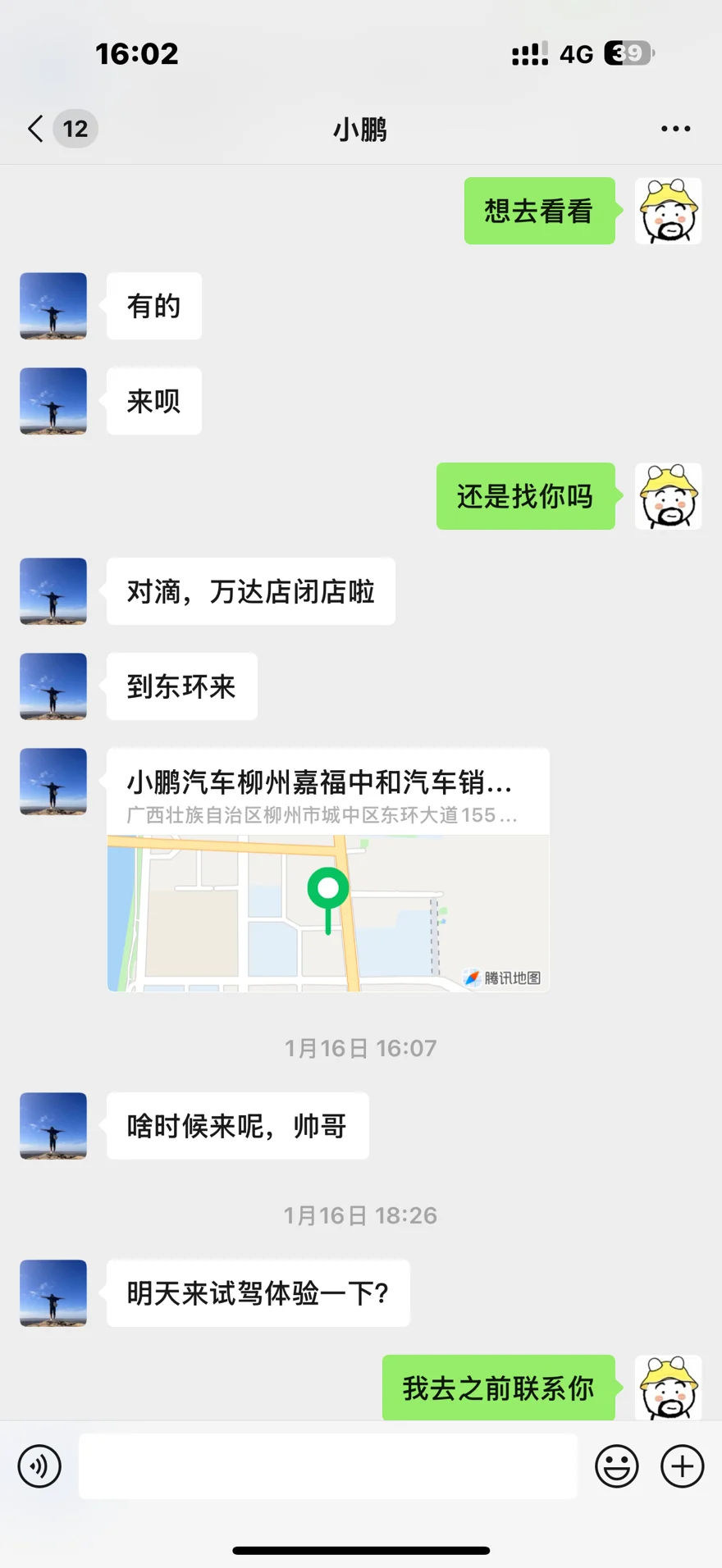
Task: Open the emoji sticker panel
Action: (617, 1466)
